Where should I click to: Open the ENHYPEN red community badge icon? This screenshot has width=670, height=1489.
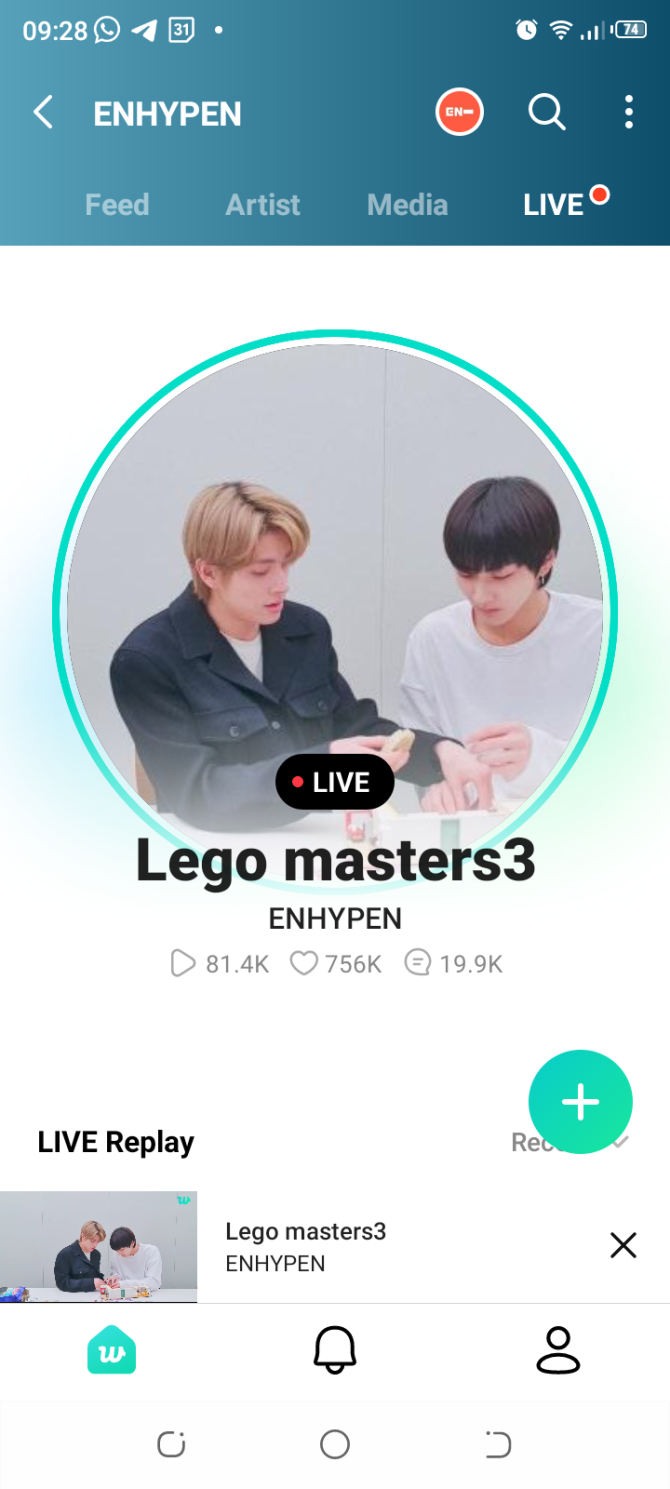pyautogui.click(x=459, y=113)
